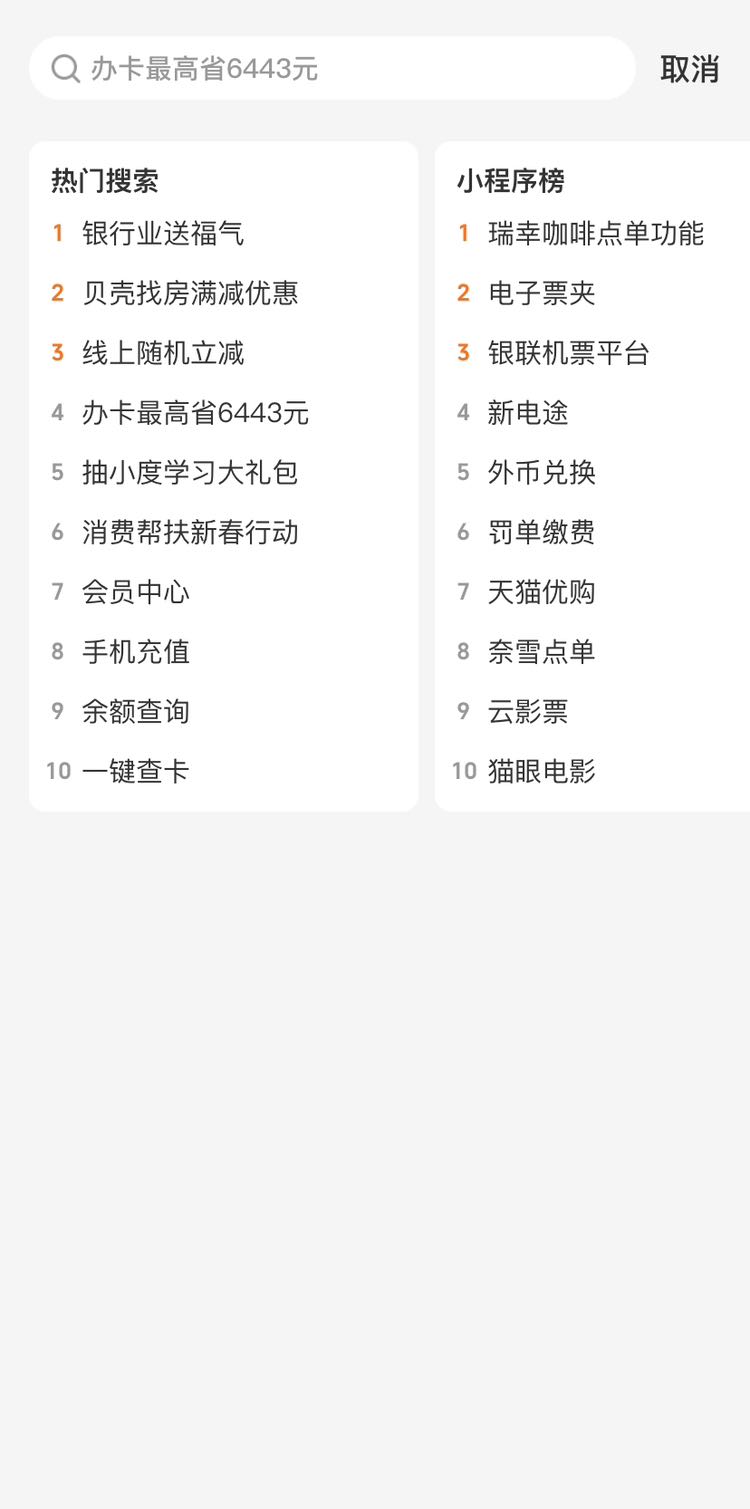Open hot search 线上随机立减
The height and width of the screenshot is (1509, 750).
pos(163,353)
